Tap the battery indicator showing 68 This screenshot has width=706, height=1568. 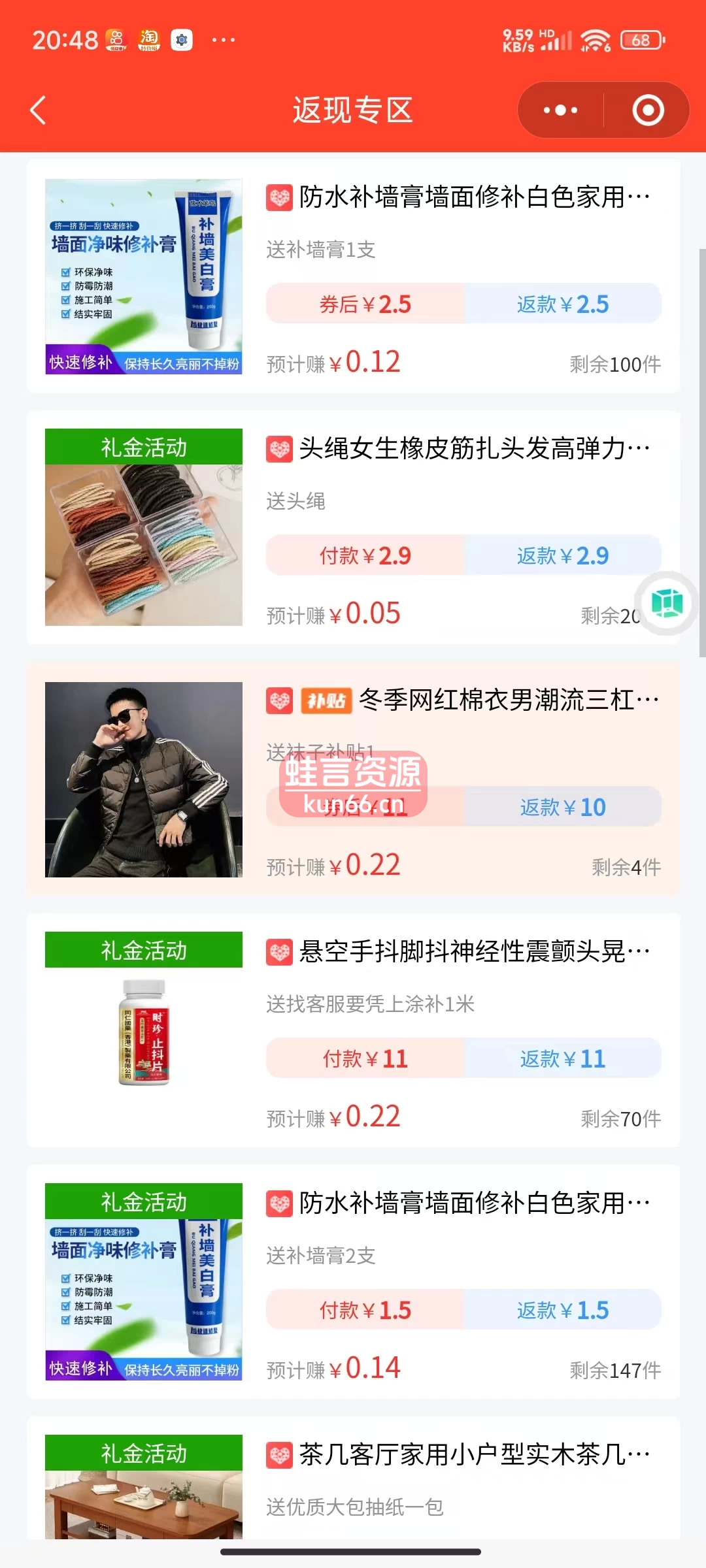pos(641,39)
